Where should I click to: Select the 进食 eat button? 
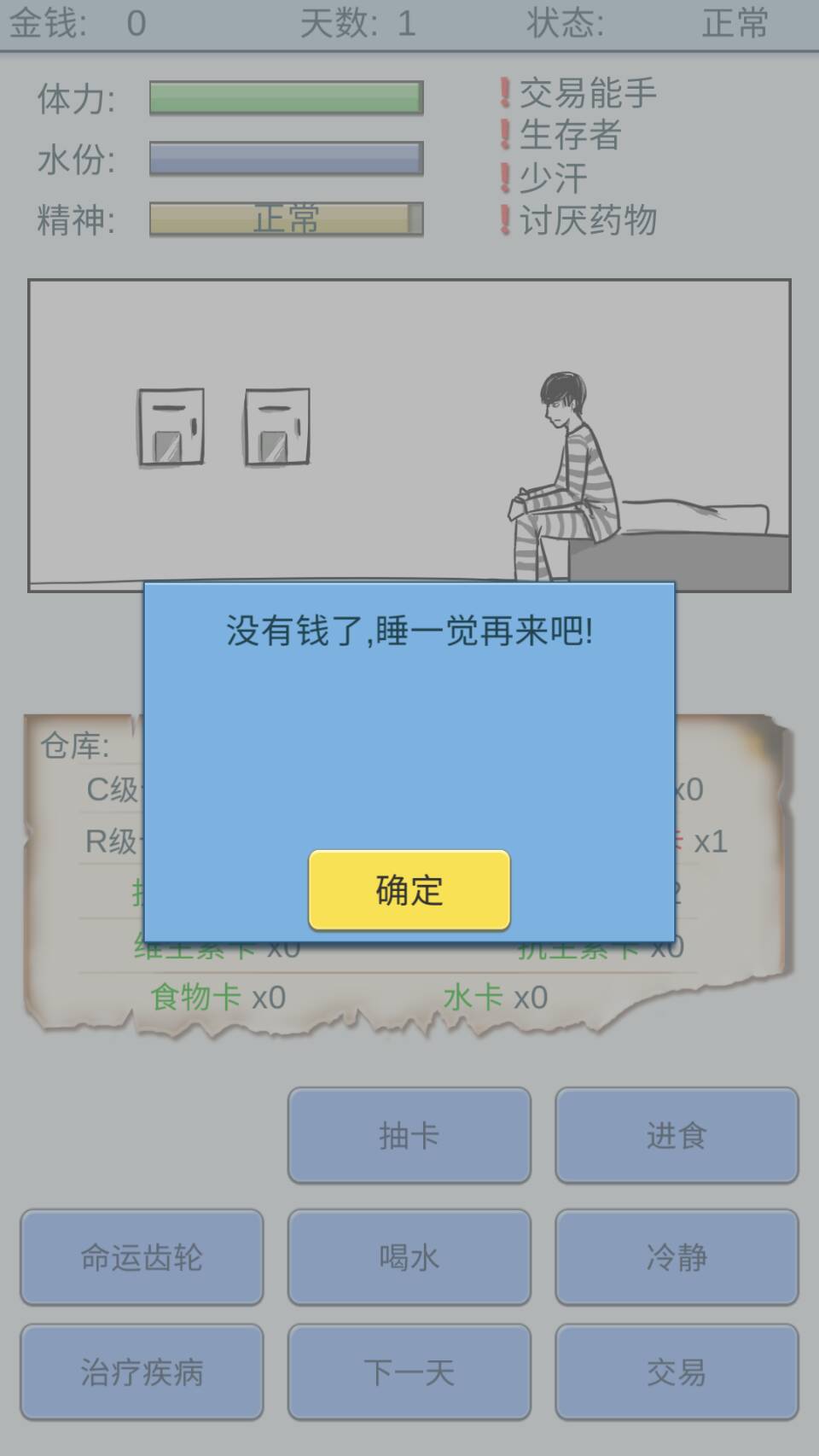coord(677,1135)
